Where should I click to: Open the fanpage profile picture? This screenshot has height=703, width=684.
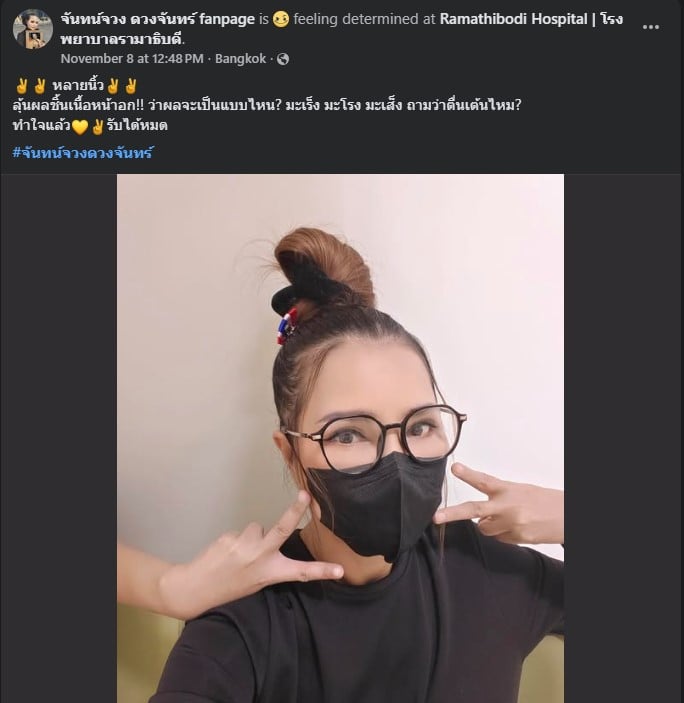33,29
